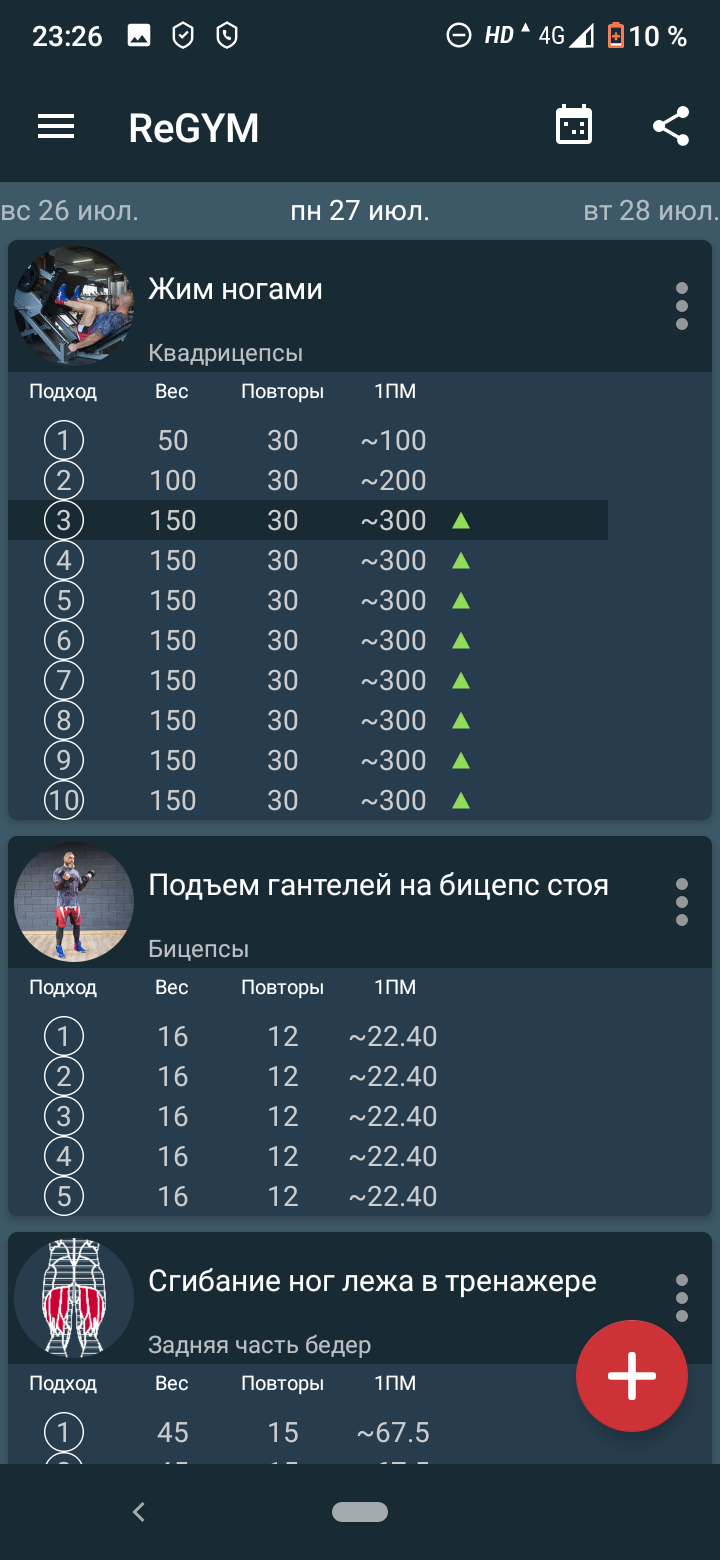Switch to вт 28 июл. day
The image size is (720, 1560).
[650, 211]
